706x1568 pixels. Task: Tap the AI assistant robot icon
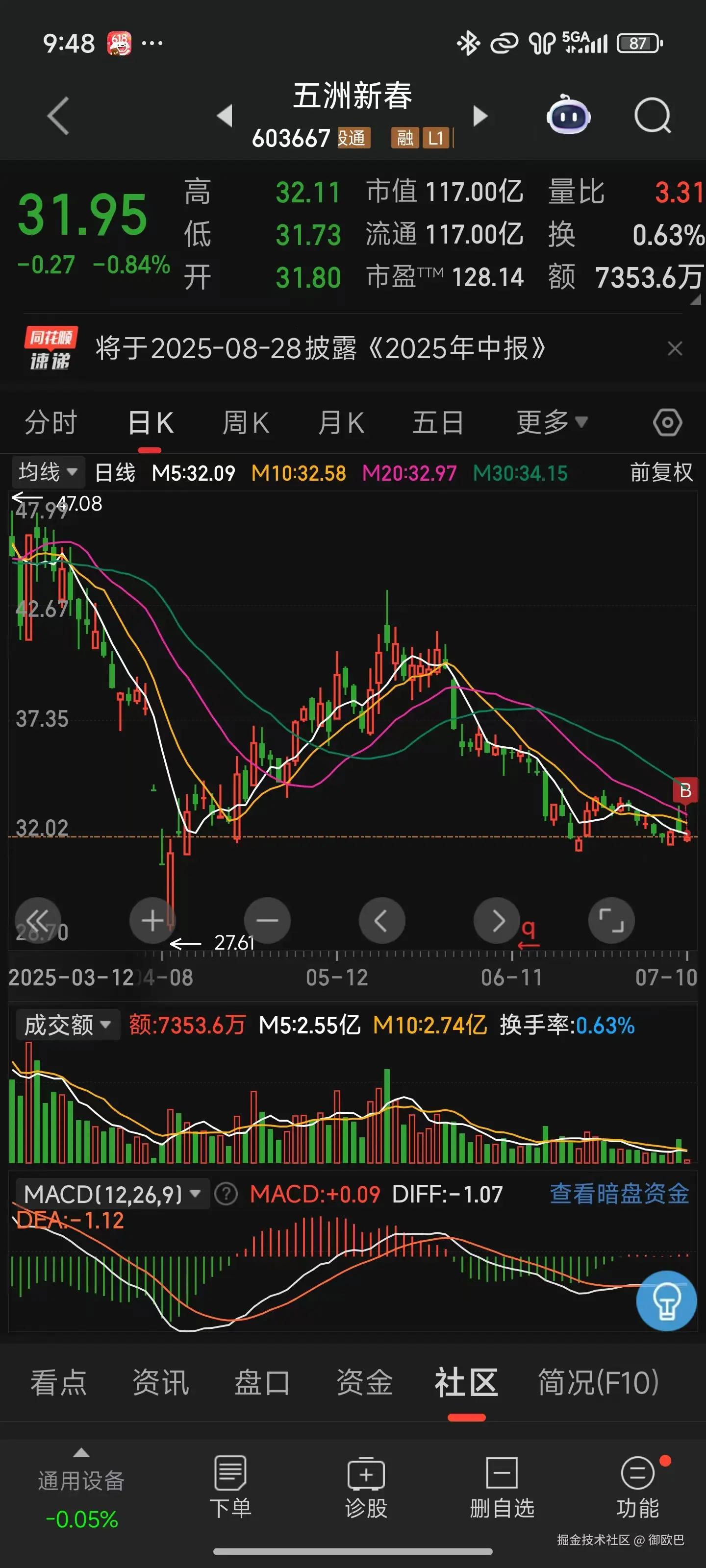click(568, 116)
